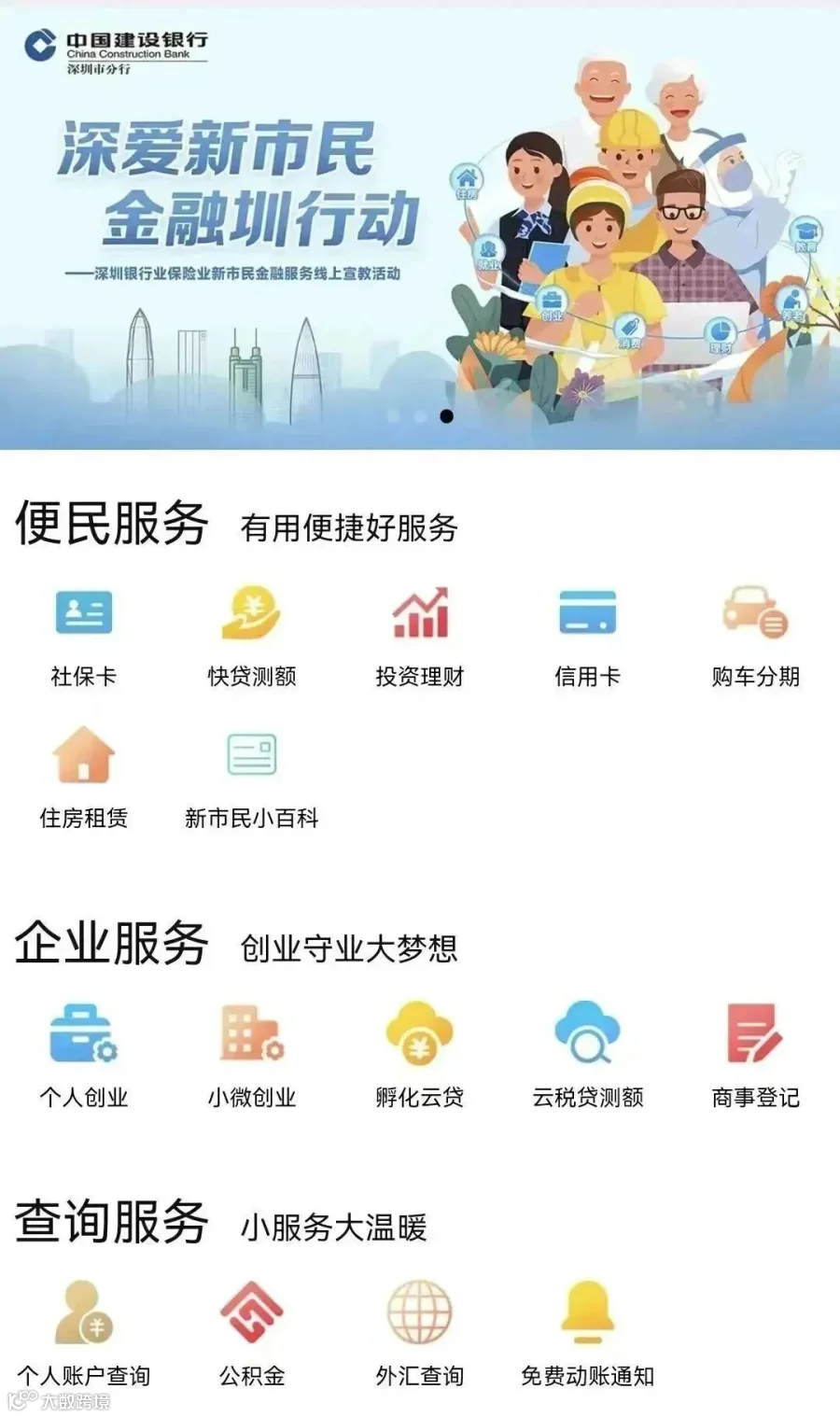Tap 免费动账通知

(588, 1335)
